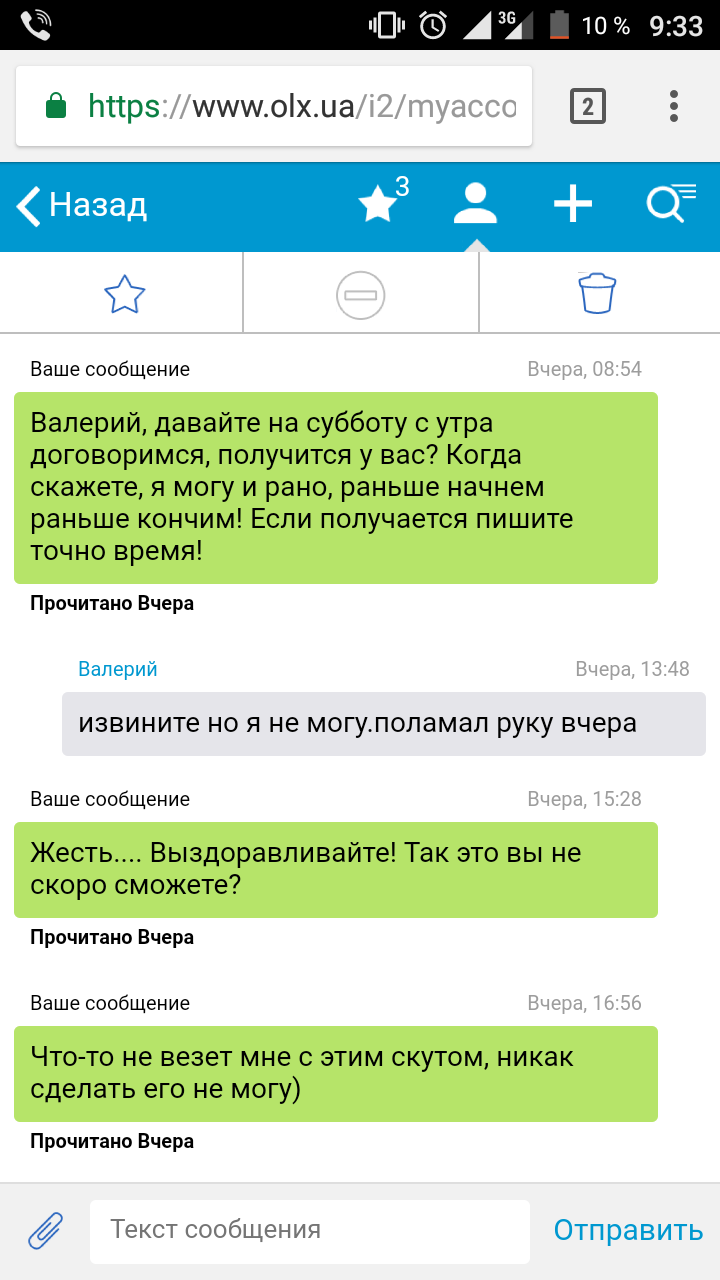
Task: Open favorites star with badge 3
Action: (x=380, y=204)
